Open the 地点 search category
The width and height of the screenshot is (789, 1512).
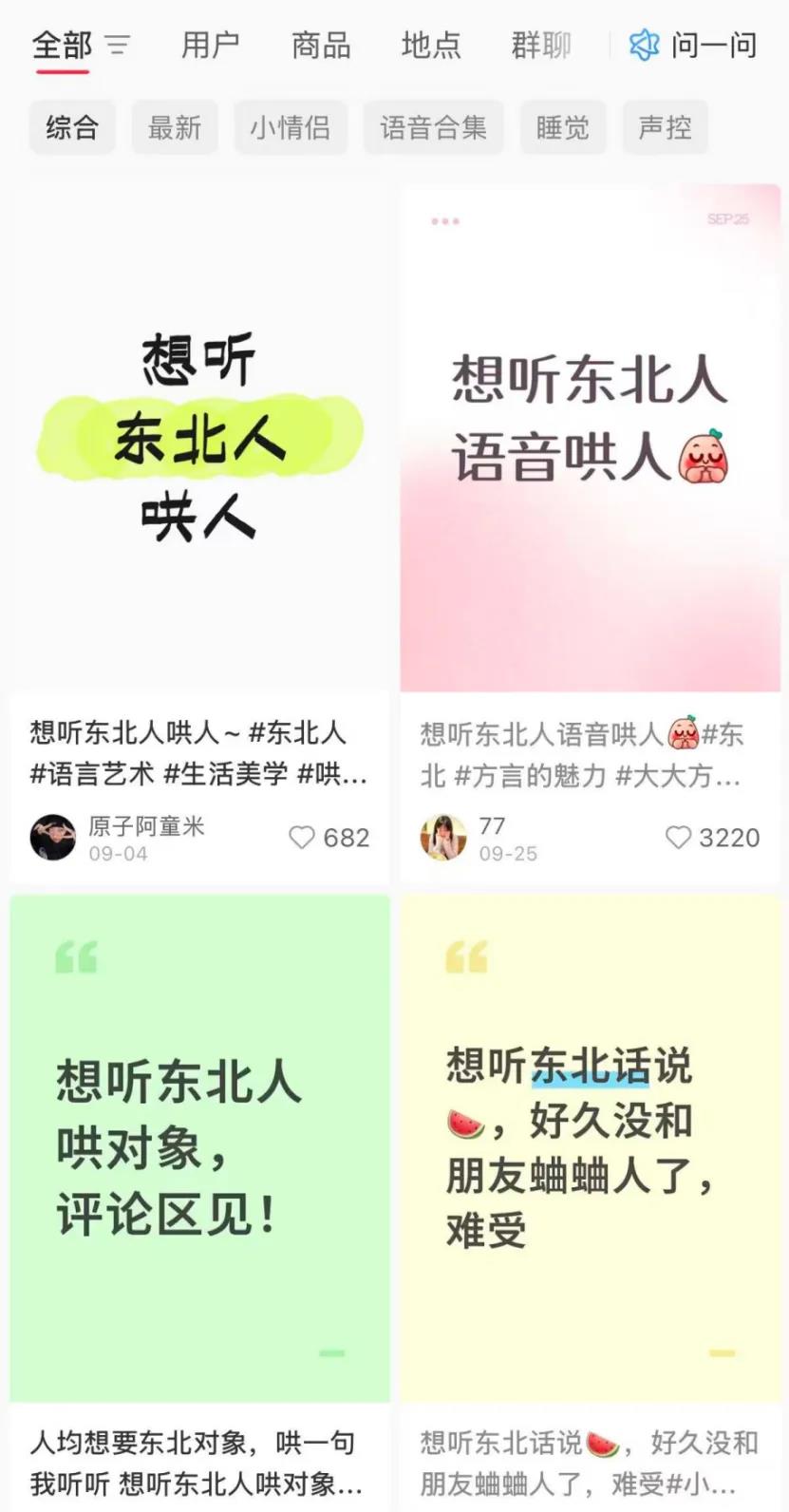[432, 44]
